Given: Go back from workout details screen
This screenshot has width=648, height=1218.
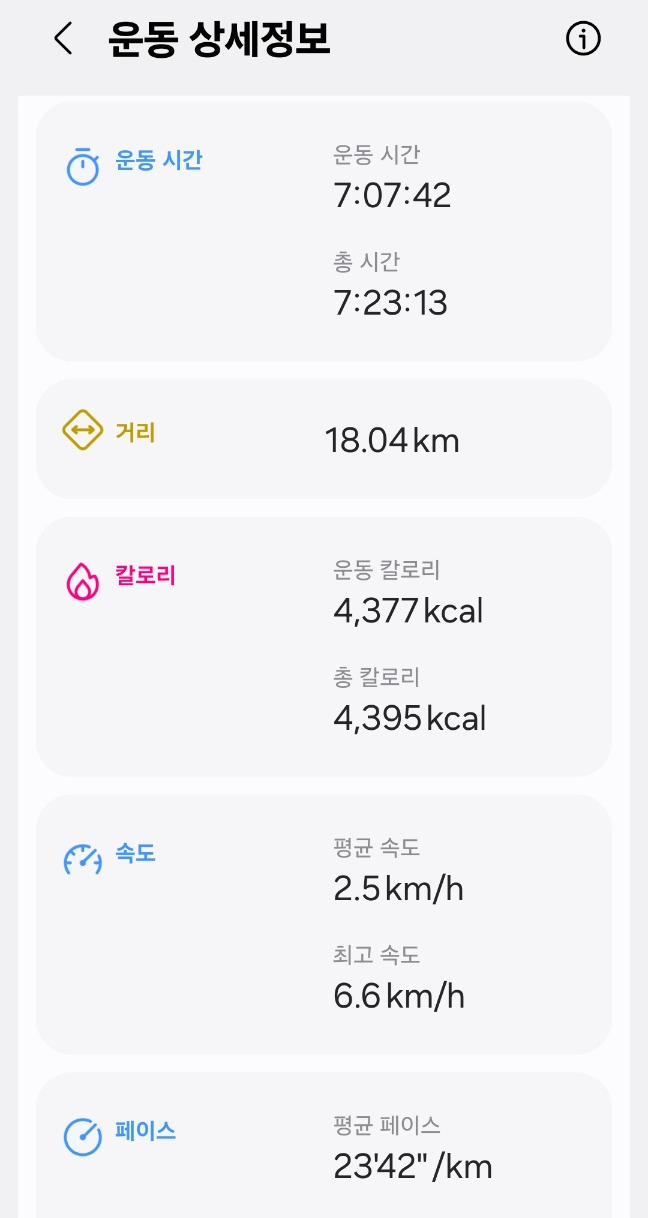Looking at the screenshot, I should click(x=63, y=40).
